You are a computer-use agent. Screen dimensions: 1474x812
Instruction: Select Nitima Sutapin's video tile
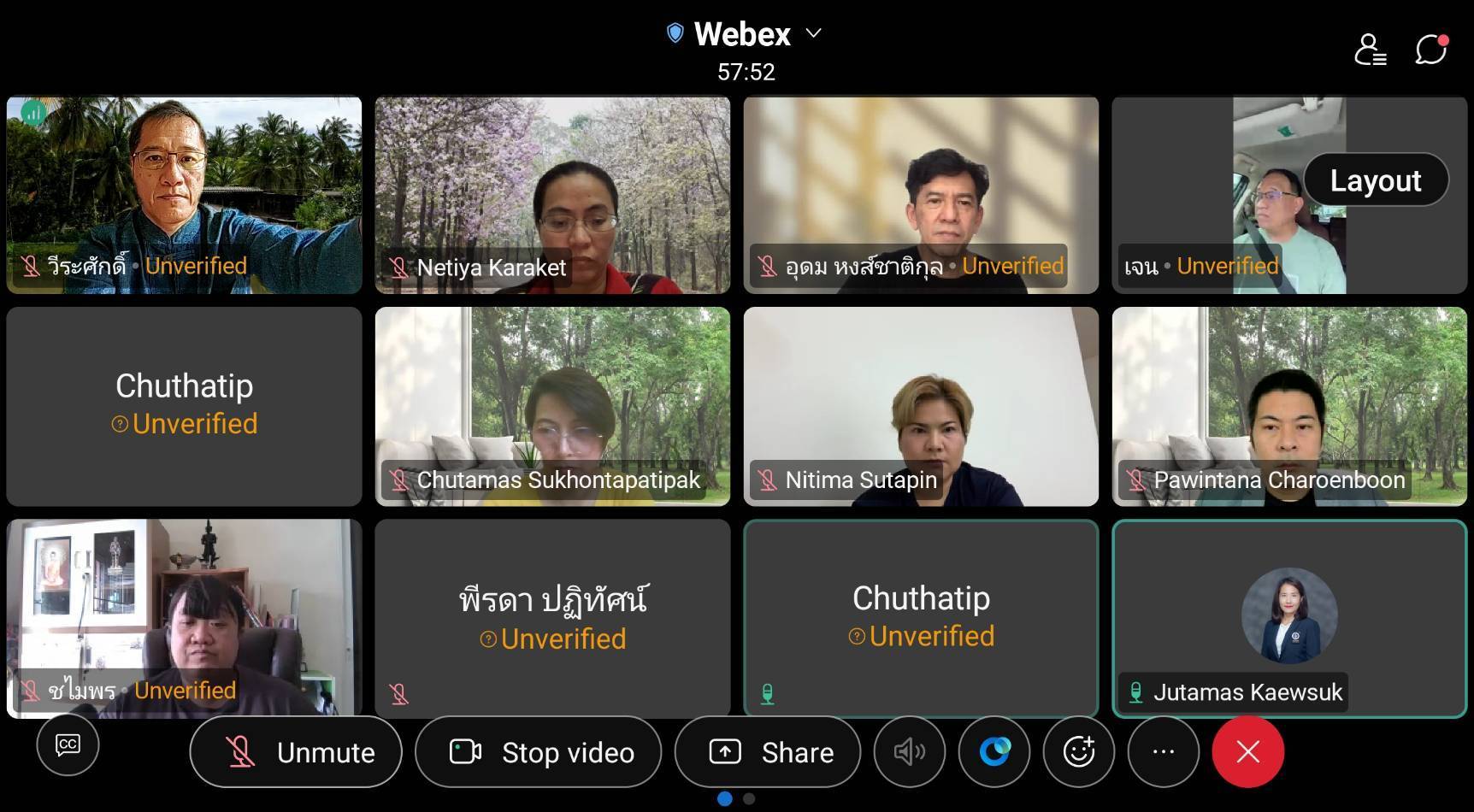click(921, 406)
